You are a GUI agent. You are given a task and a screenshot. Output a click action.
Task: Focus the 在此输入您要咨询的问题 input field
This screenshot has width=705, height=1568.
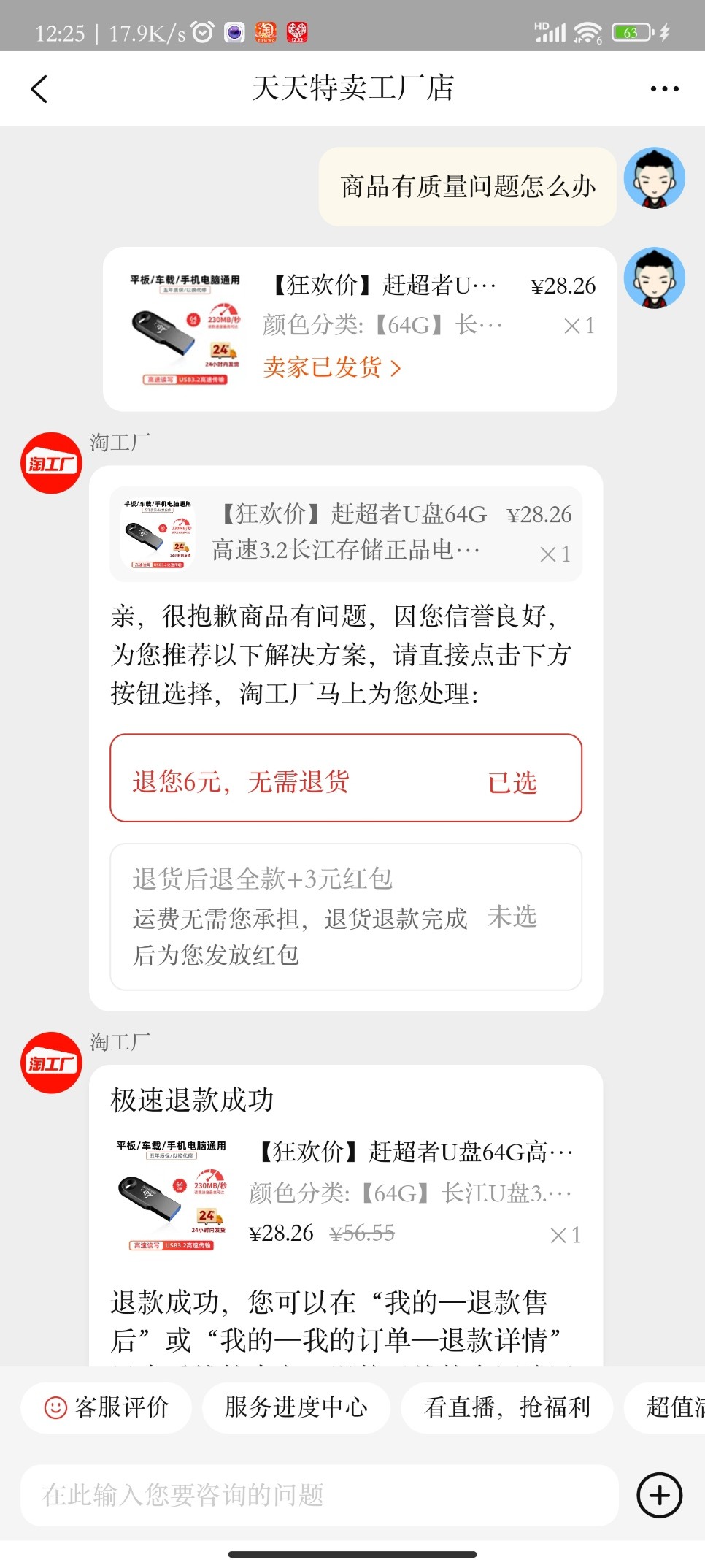(319, 1495)
